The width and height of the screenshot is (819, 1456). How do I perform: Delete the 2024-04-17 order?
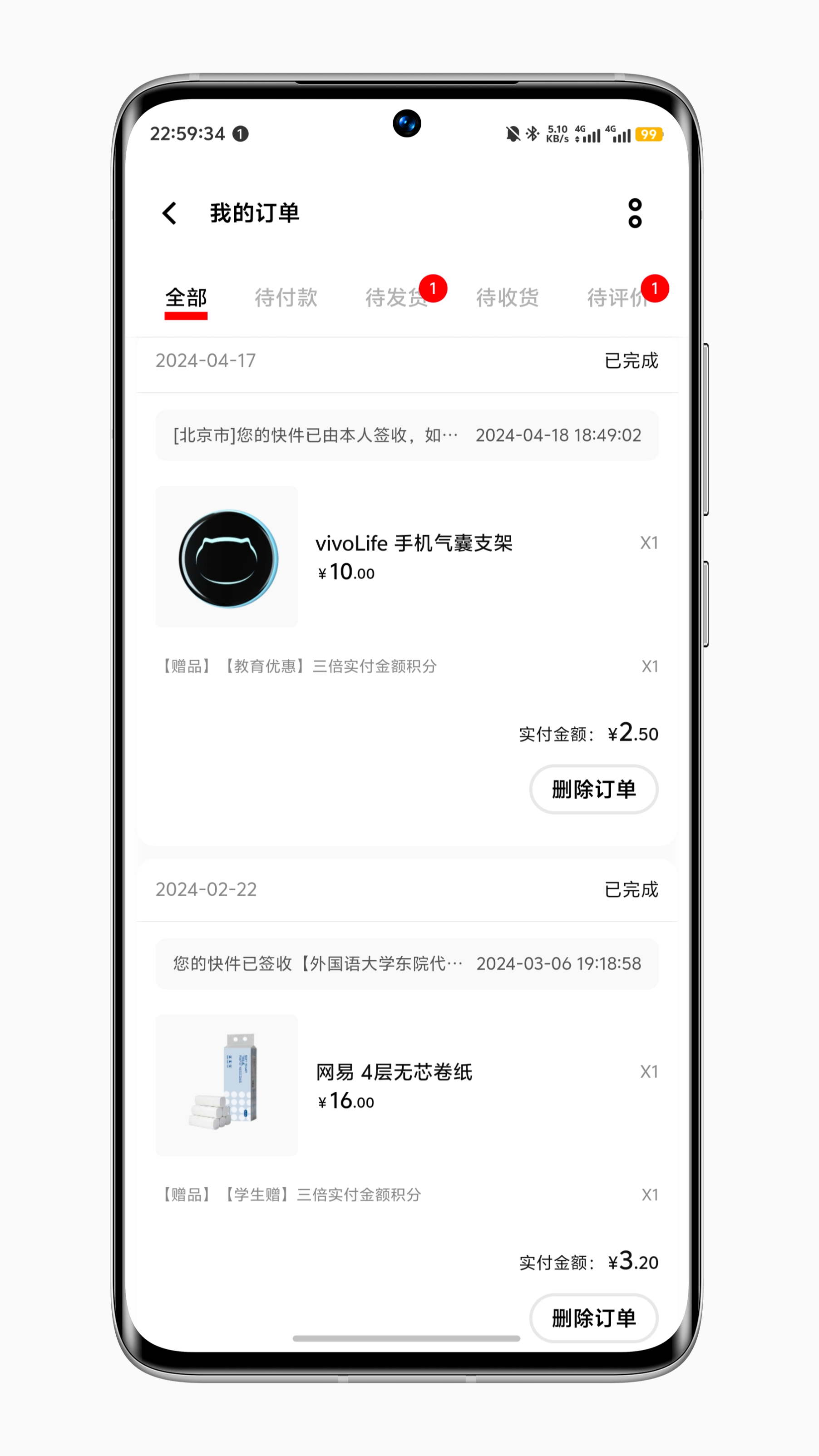coord(593,789)
